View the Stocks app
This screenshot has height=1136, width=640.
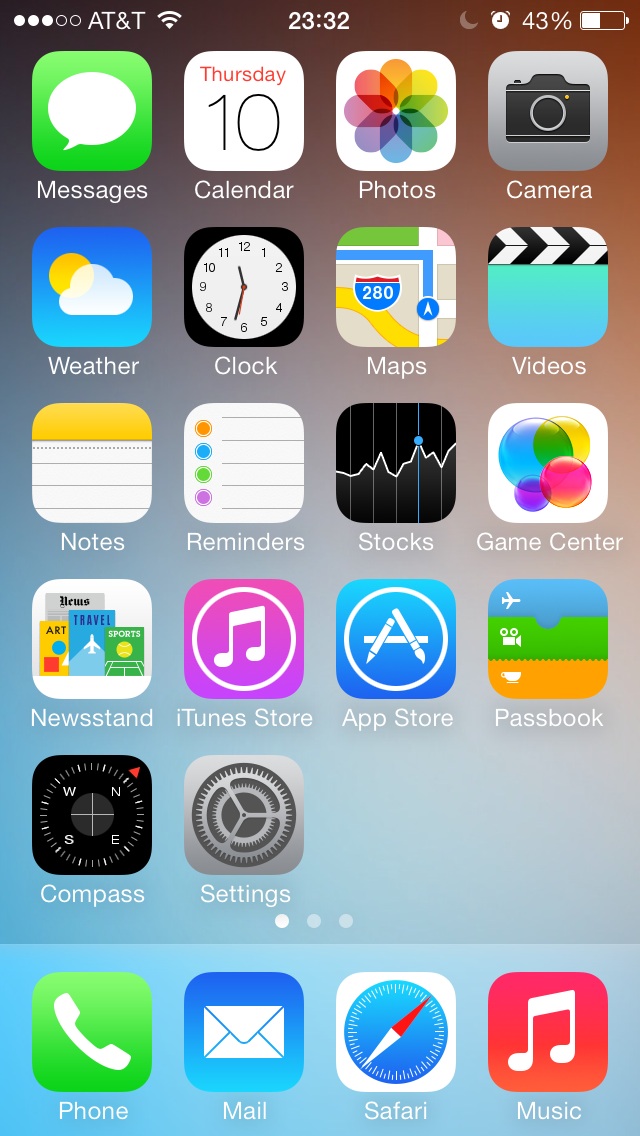tap(396, 463)
